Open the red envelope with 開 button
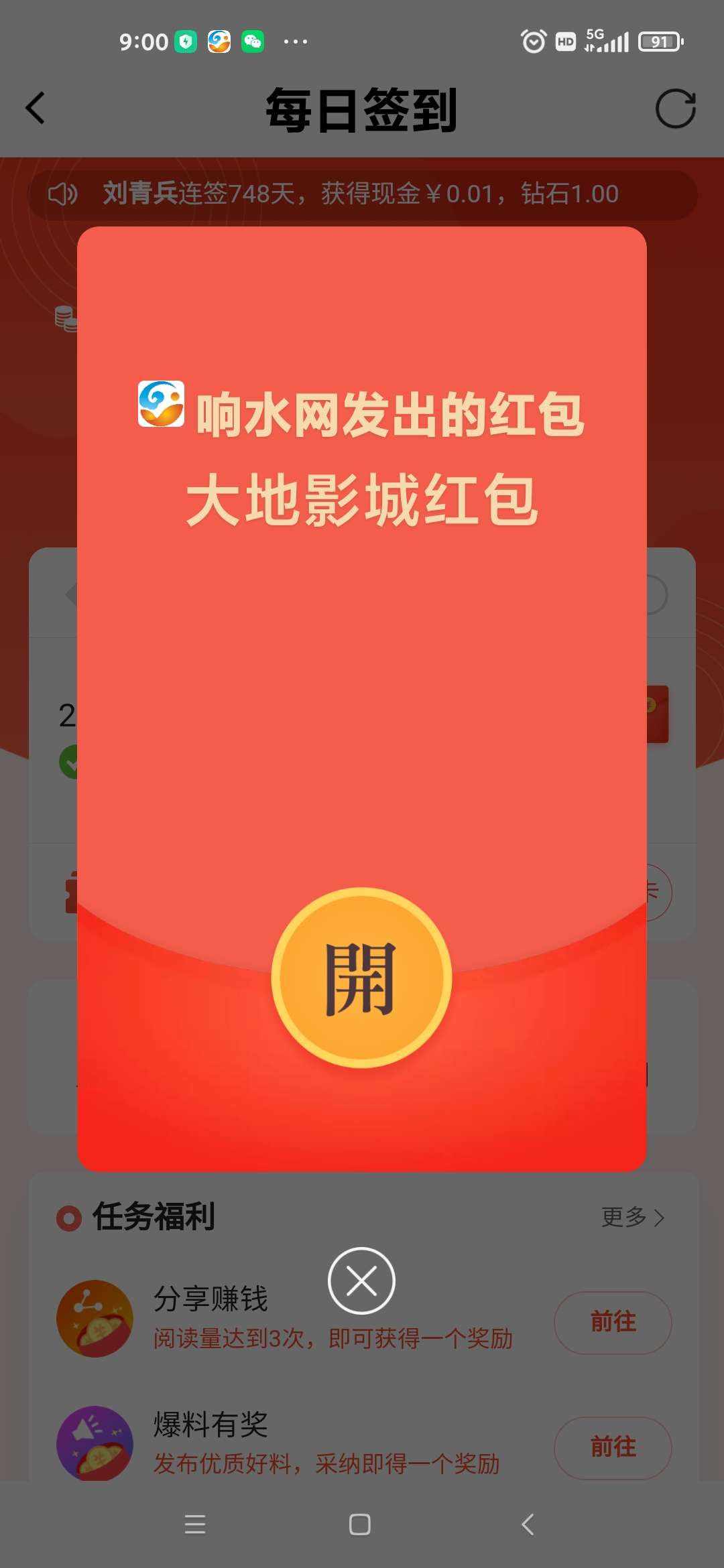The image size is (724, 1568). [361, 978]
